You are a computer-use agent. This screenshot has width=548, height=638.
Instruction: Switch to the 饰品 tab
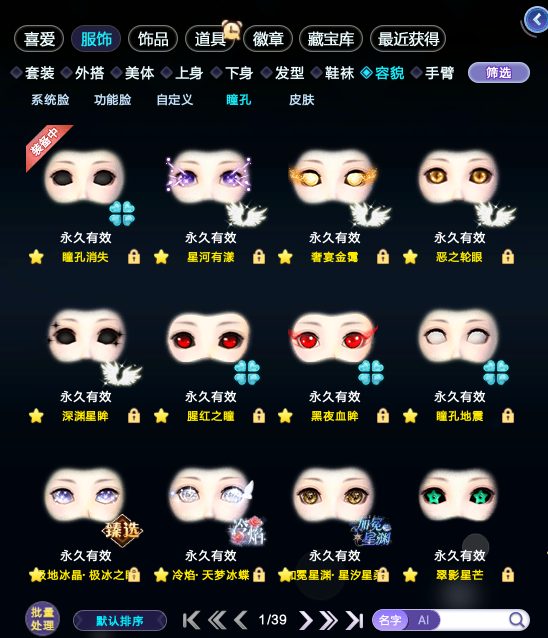[x=153, y=39]
